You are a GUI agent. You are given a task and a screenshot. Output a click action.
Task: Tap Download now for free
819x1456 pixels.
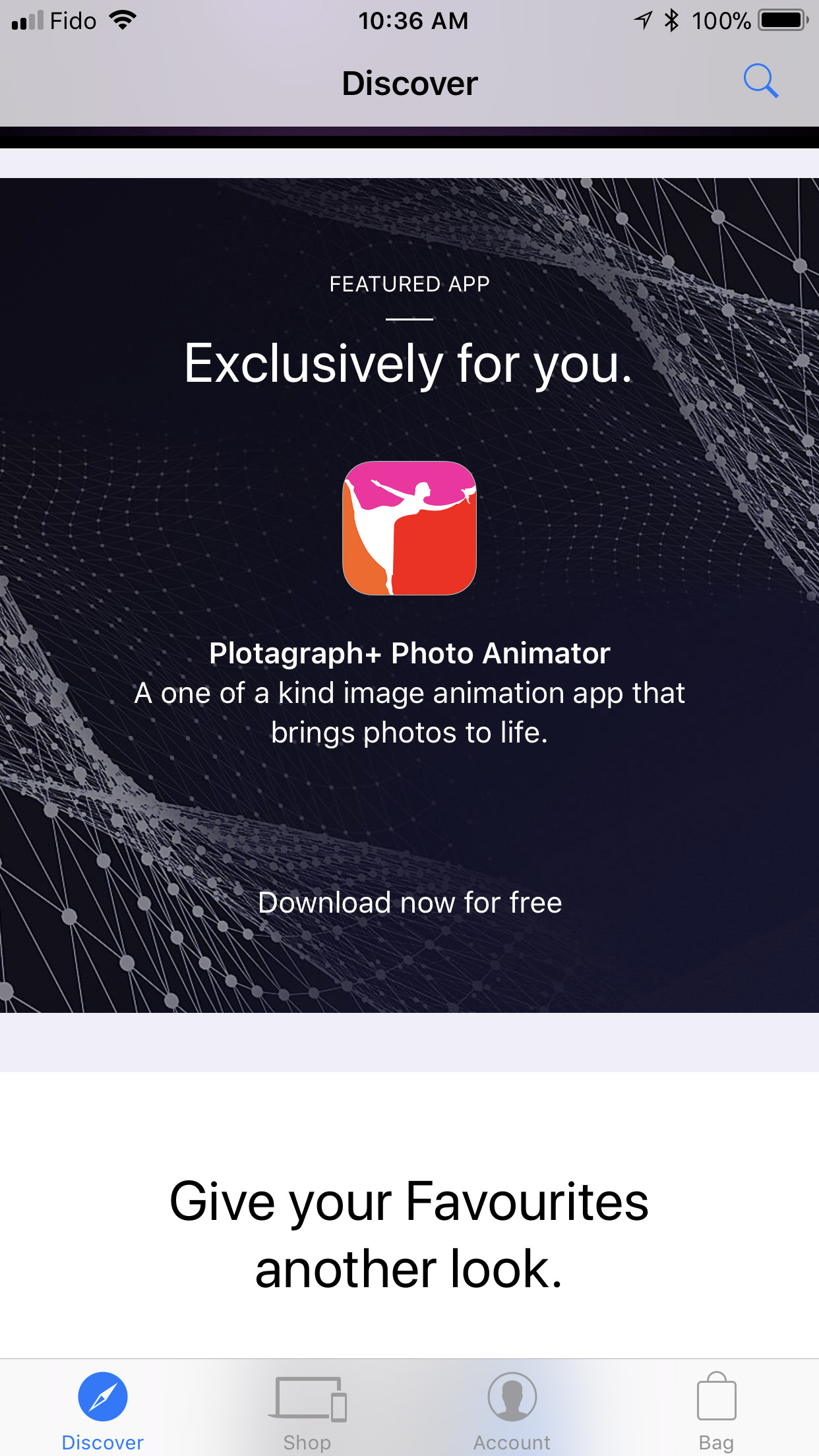(409, 903)
